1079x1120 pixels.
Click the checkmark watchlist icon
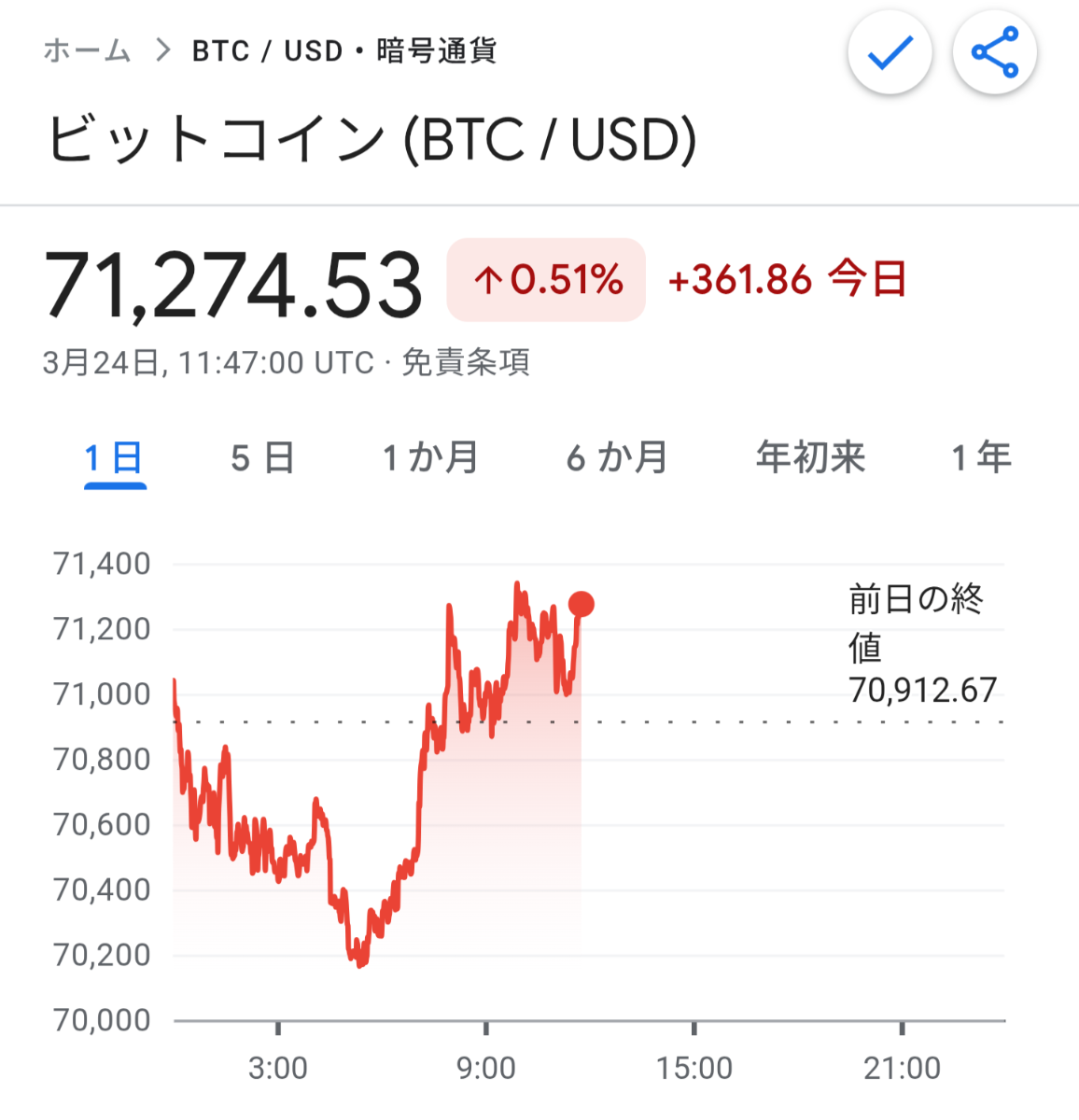[x=890, y=53]
